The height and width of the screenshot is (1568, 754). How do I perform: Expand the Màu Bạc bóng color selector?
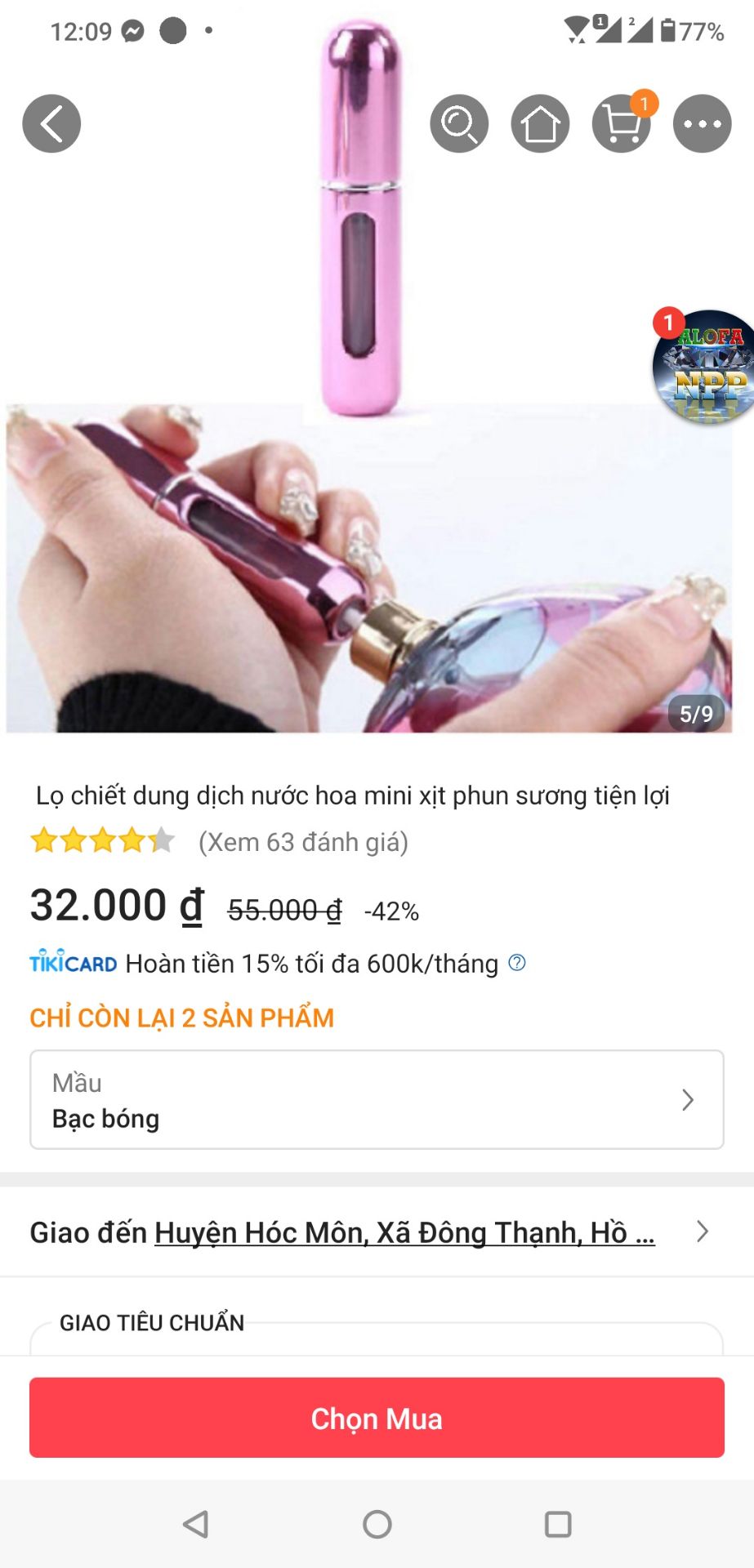[377, 1099]
